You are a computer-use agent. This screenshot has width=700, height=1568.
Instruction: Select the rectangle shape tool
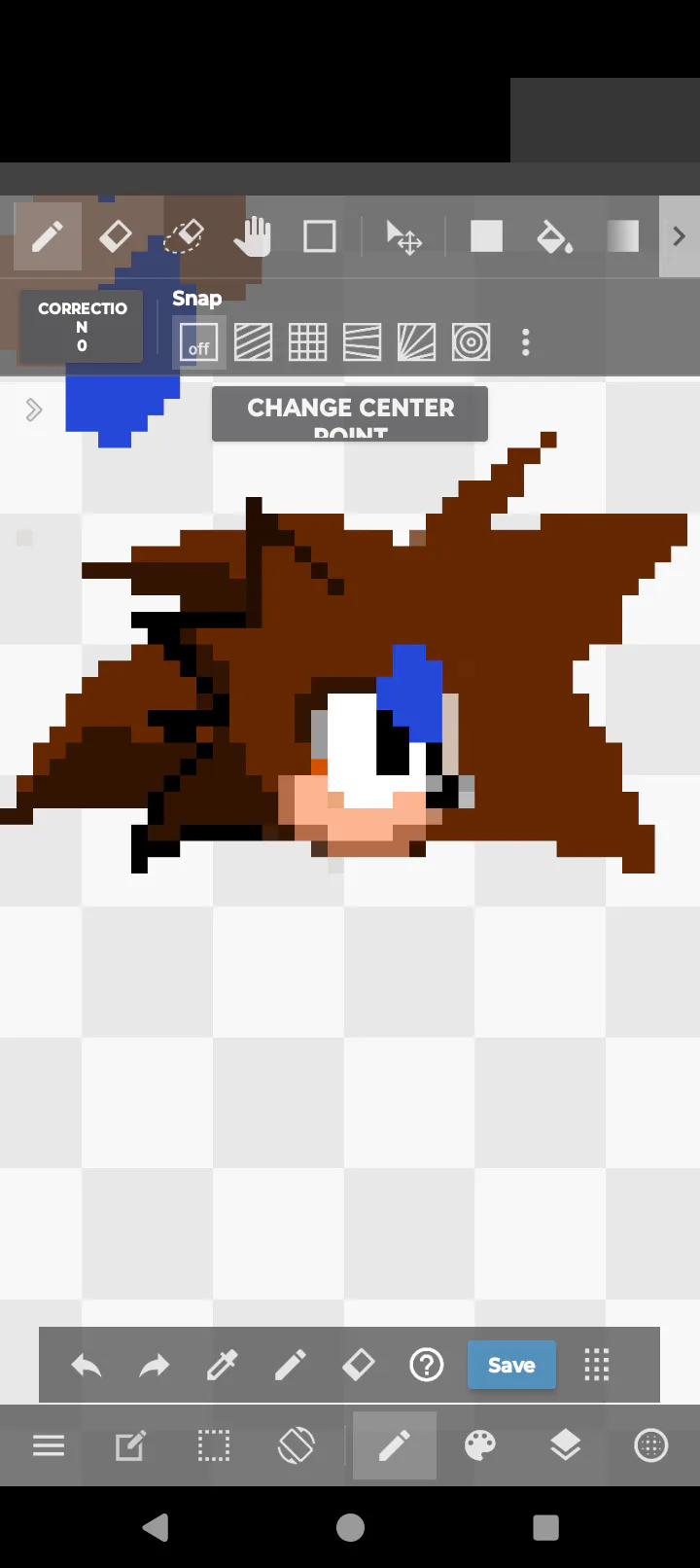[x=320, y=236]
